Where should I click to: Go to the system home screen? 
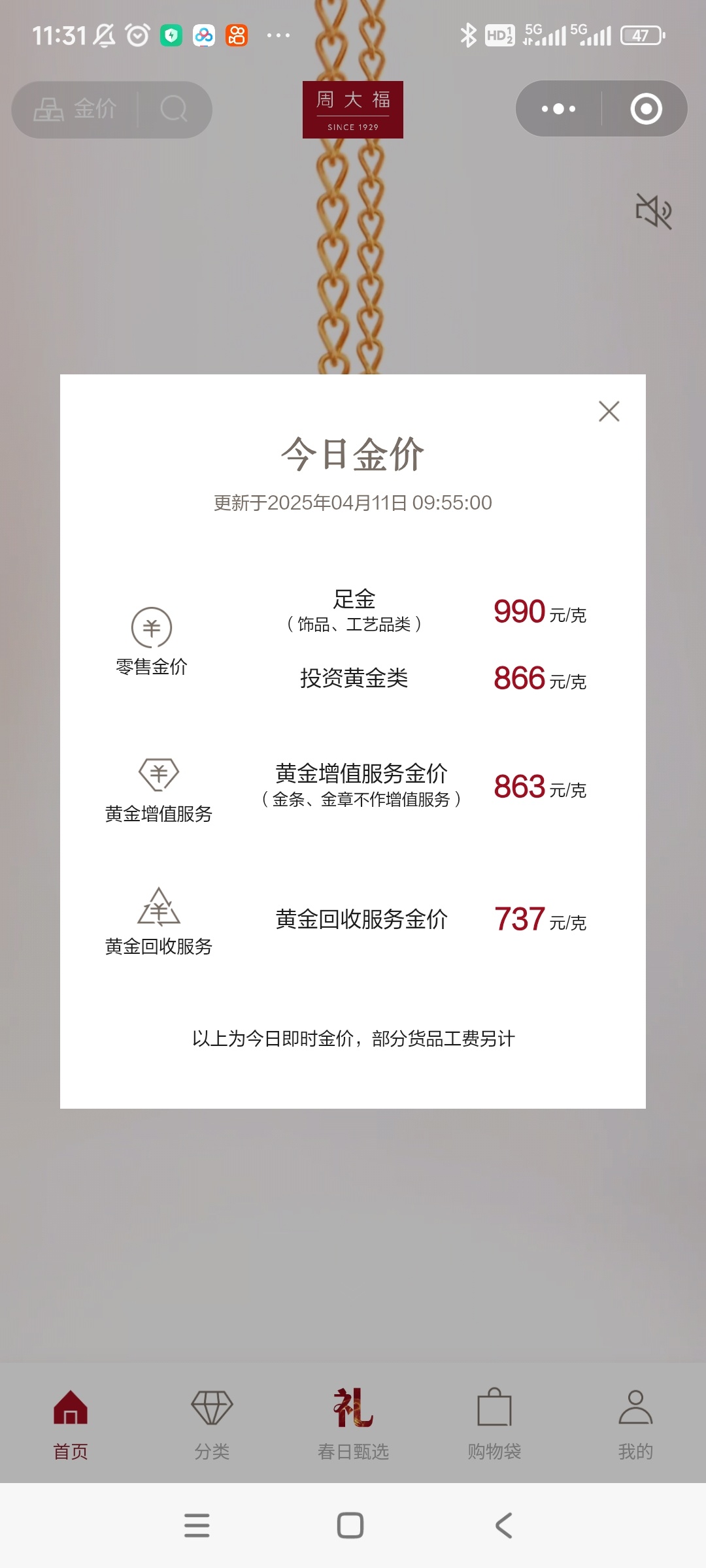click(350, 1526)
